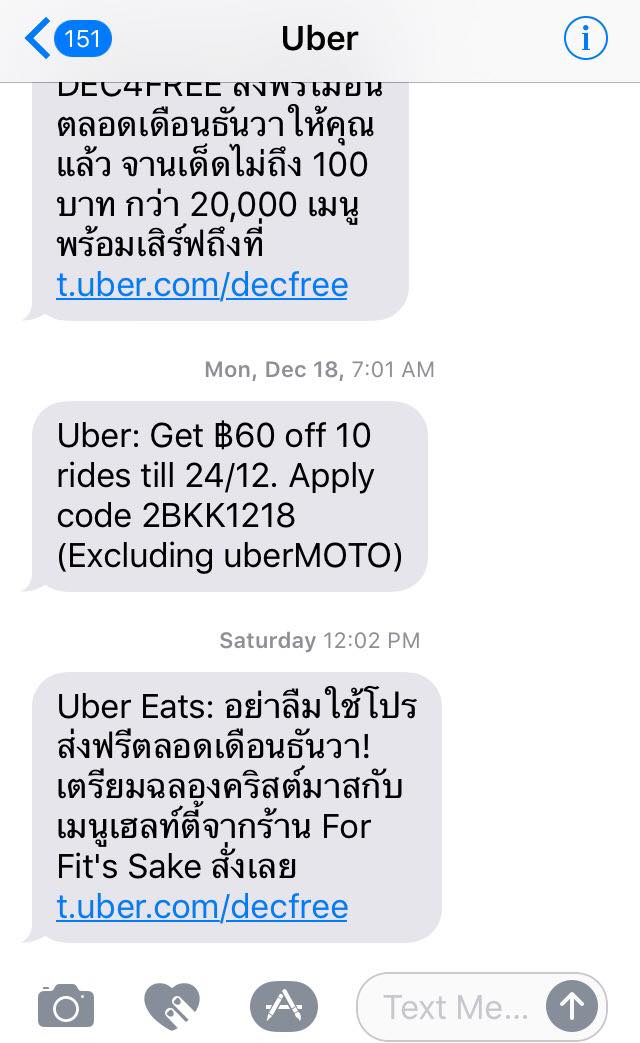
Task: Open Uber contact info details
Action: pos(585,38)
